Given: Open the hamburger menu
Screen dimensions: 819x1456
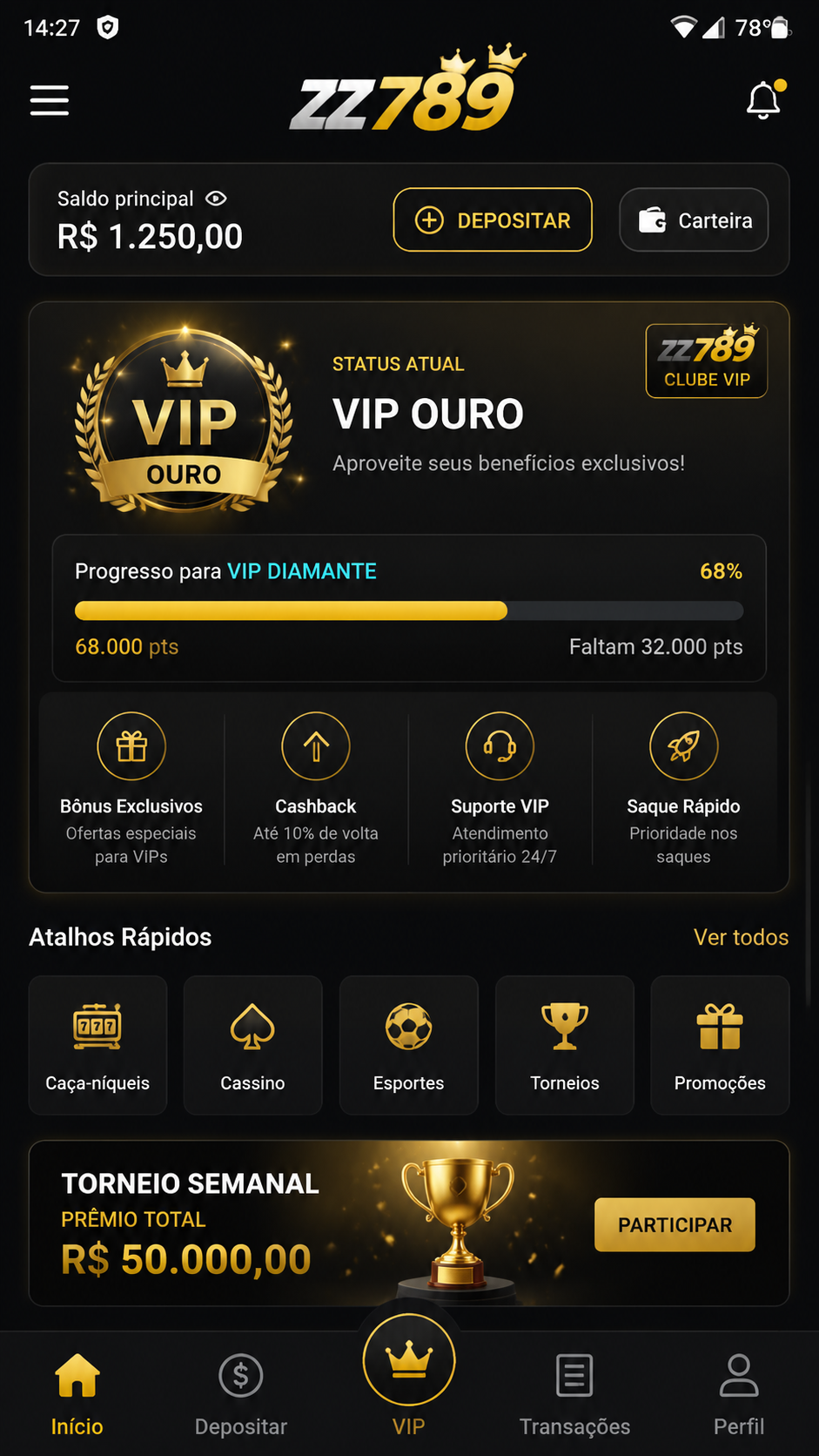Looking at the screenshot, I should pyautogui.click(x=50, y=100).
